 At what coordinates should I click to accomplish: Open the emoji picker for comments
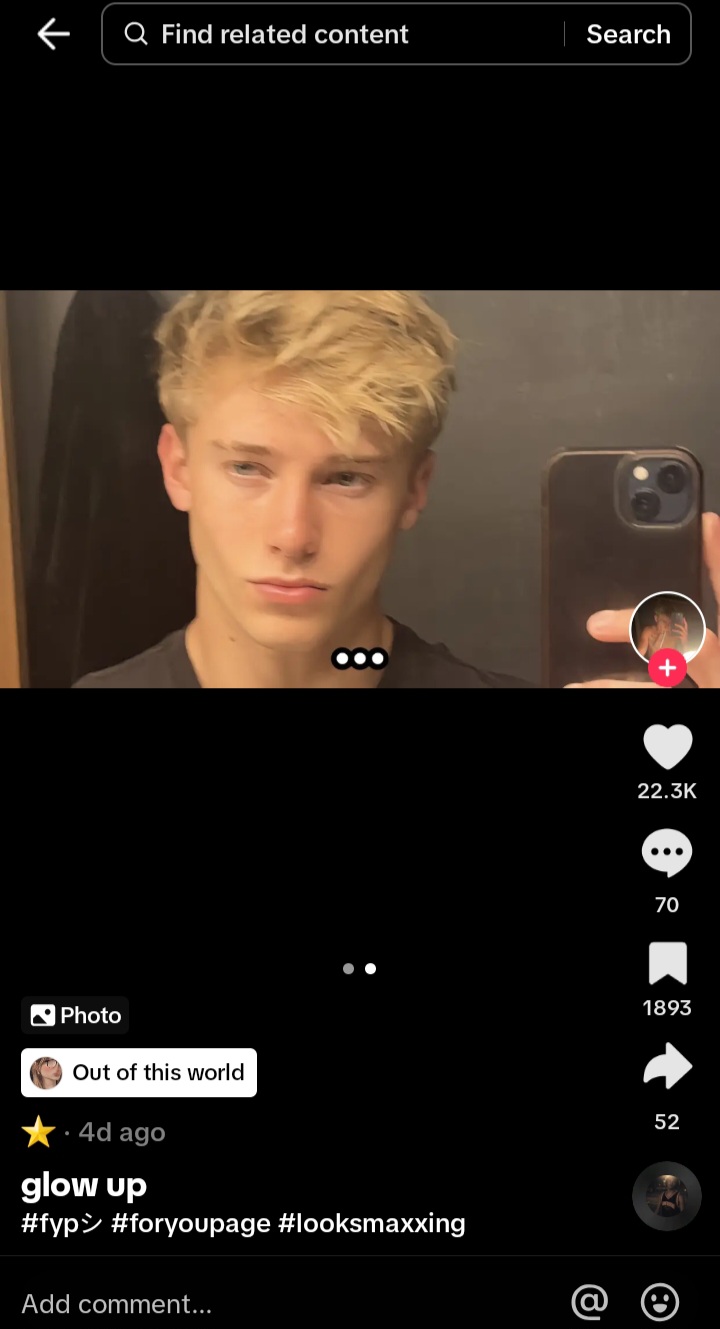(660, 1302)
